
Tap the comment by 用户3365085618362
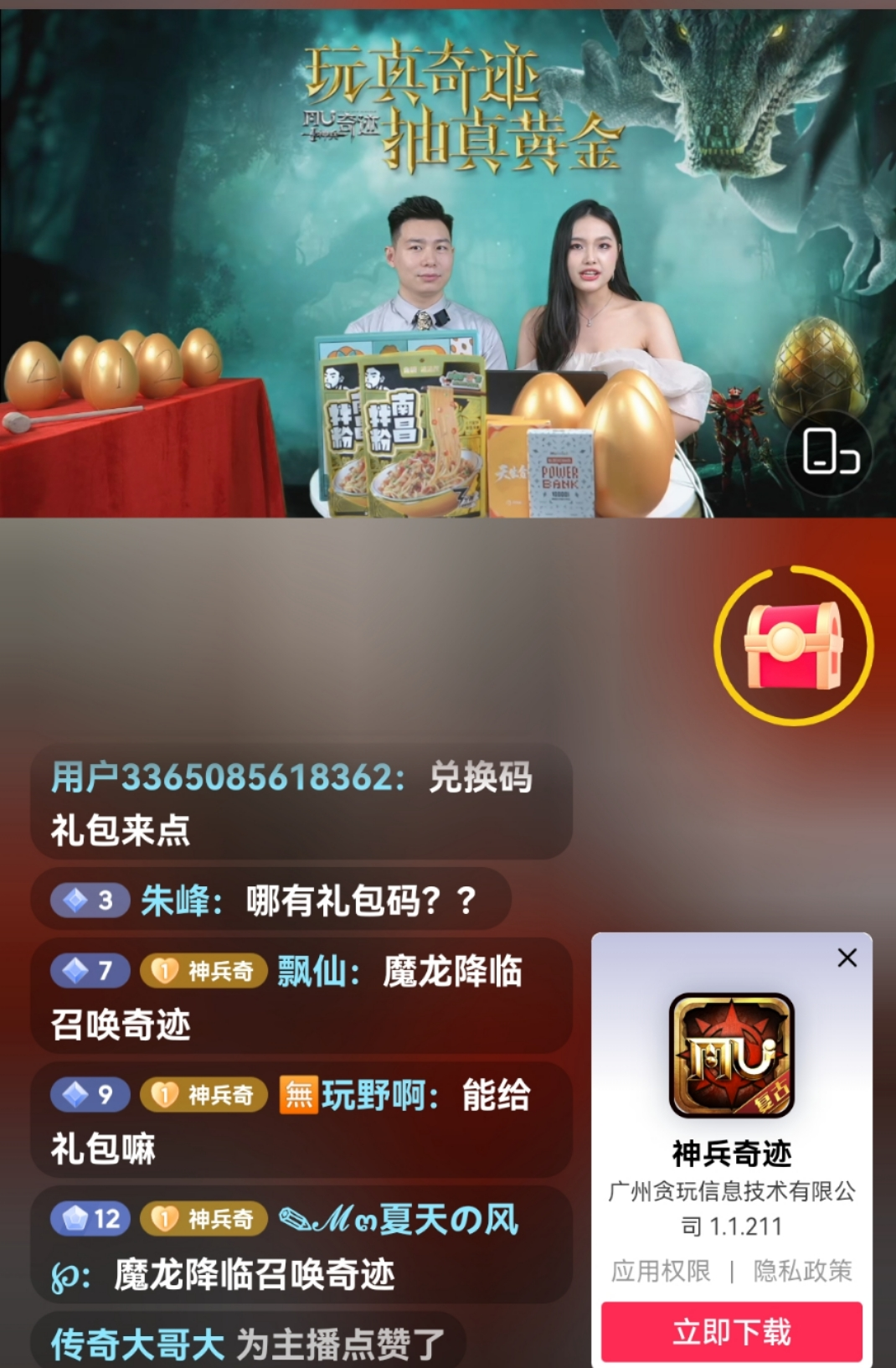(x=301, y=803)
